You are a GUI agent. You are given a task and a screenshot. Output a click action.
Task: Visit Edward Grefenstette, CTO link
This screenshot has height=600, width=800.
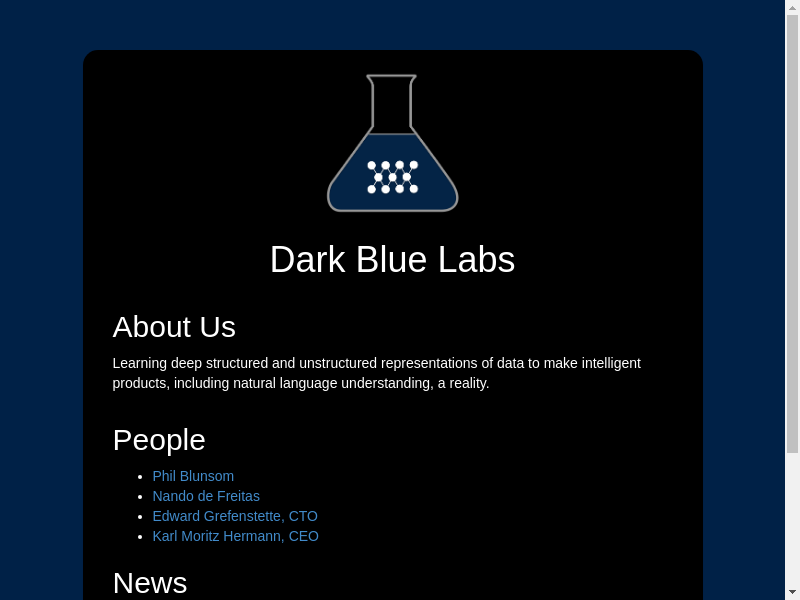click(x=235, y=516)
